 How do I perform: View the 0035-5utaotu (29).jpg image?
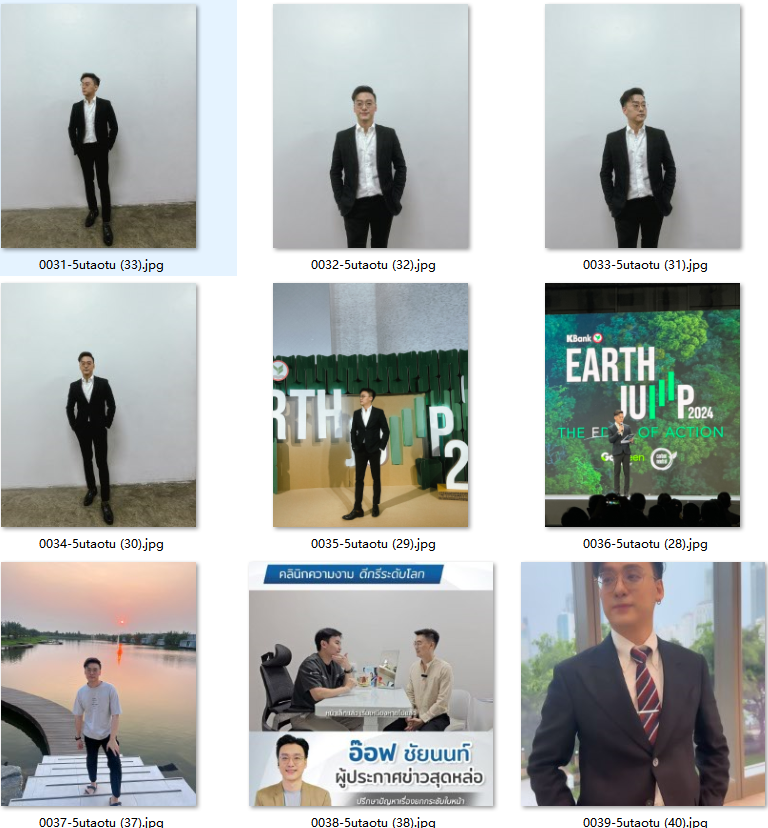[371, 405]
